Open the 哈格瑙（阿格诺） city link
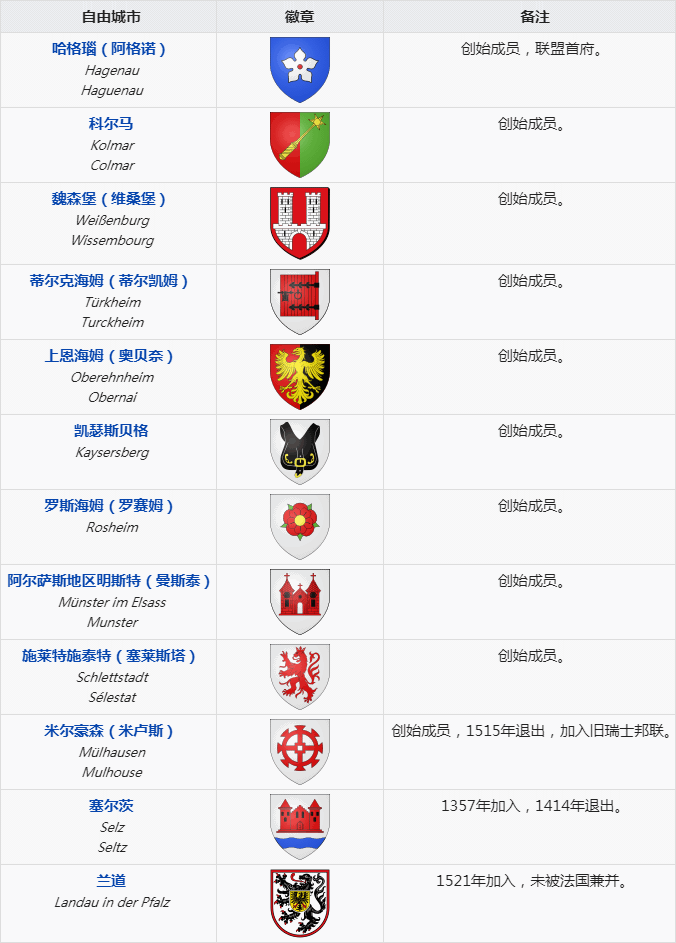Image resolution: width=676 pixels, height=943 pixels. (109, 48)
